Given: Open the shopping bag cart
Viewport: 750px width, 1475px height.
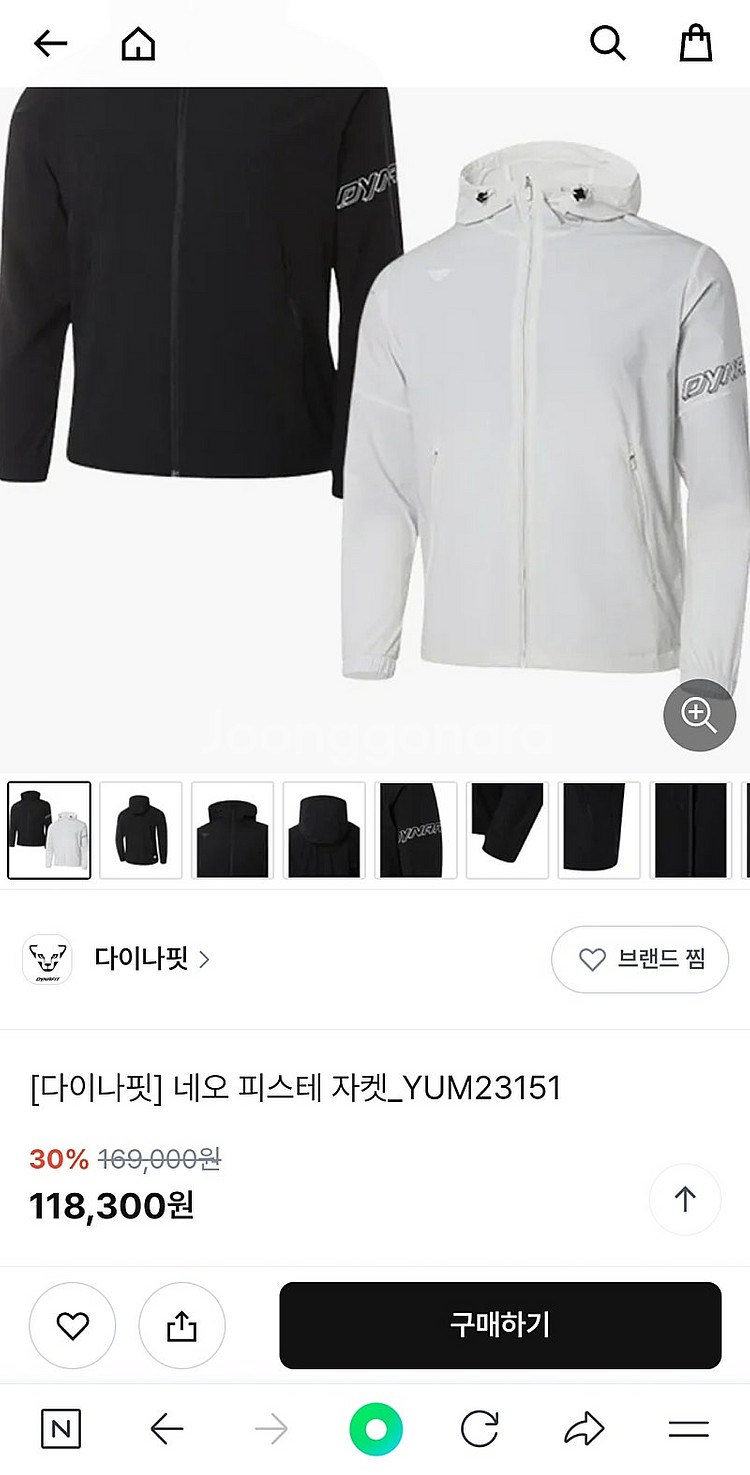Looking at the screenshot, I should (x=695, y=43).
